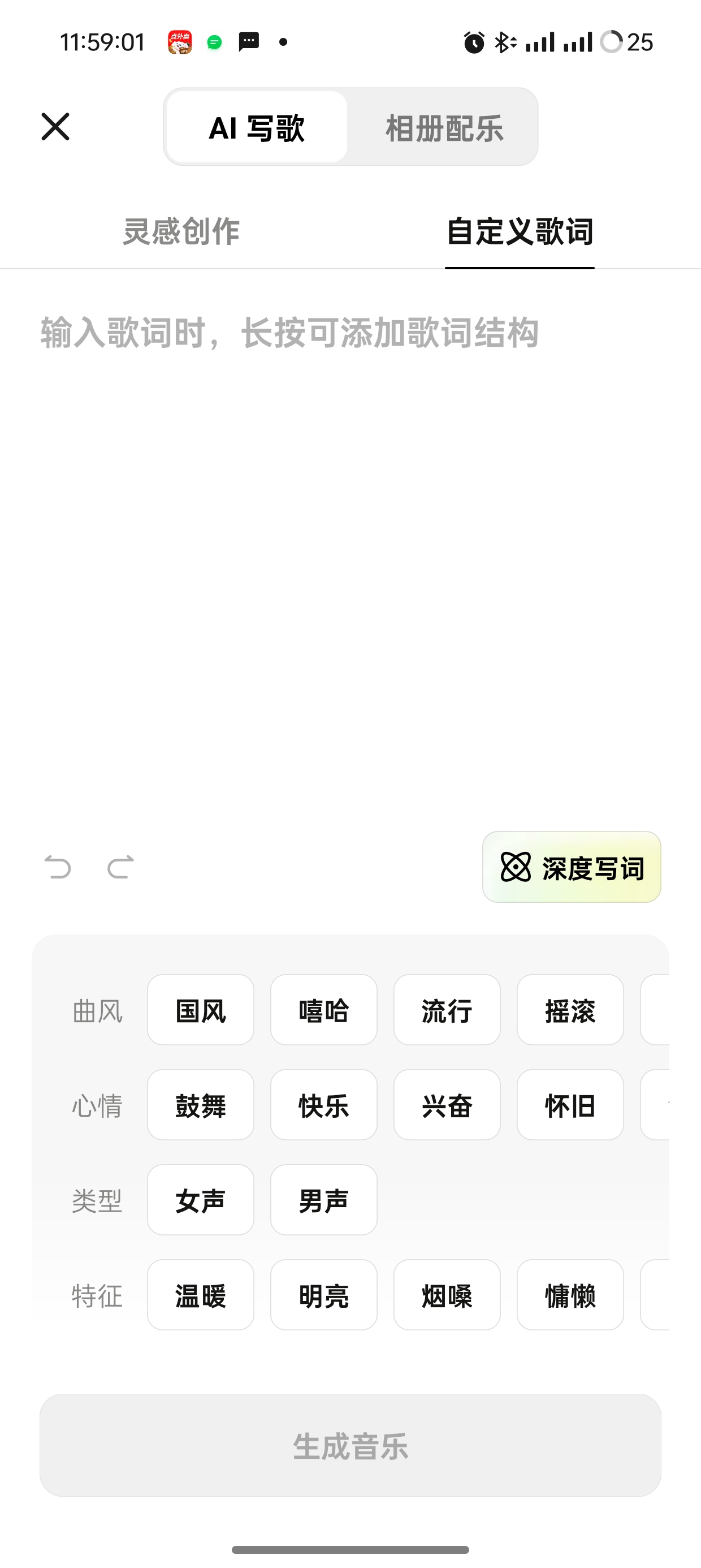Select 男声 vocal type
The height and width of the screenshot is (1568, 701).
click(x=324, y=1200)
